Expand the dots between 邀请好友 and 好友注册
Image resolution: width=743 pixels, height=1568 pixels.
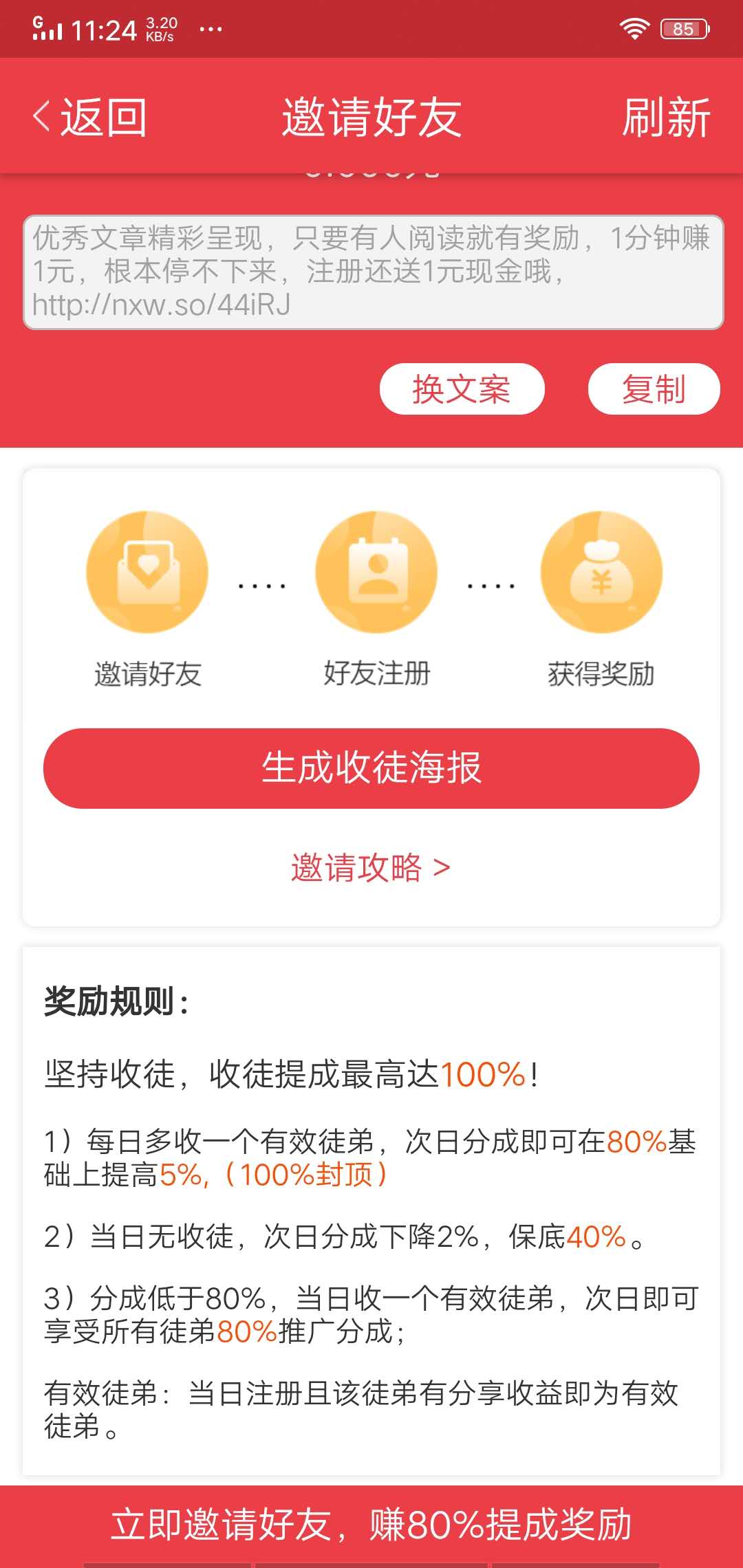pyautogui.click(x=261, y=585)
